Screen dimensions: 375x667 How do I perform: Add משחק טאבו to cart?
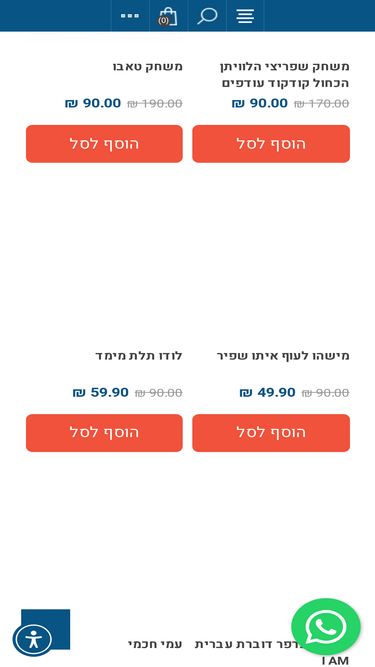(x=104, y=144)
